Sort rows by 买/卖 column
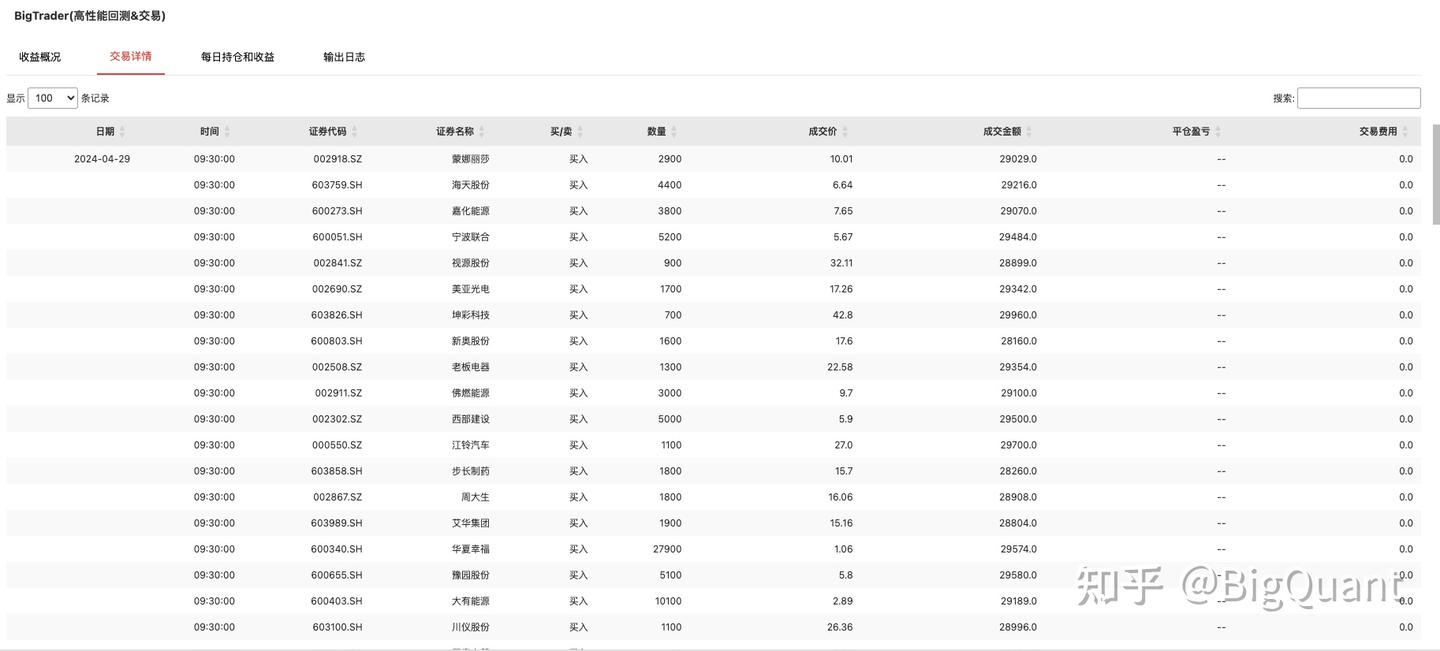The image size is (1440, 651). [562, 132]
